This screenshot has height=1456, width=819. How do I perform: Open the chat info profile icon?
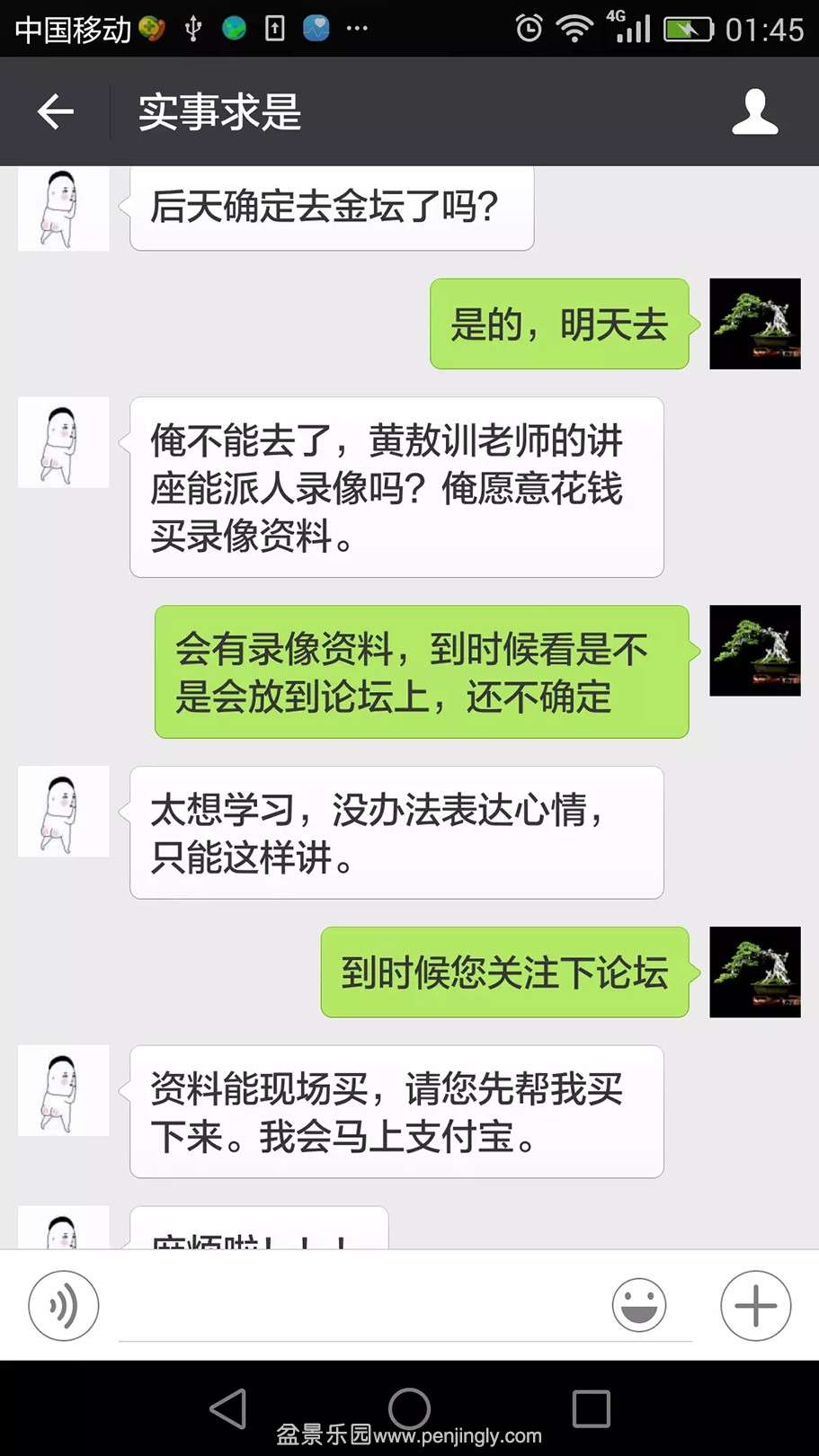[754, 111]
